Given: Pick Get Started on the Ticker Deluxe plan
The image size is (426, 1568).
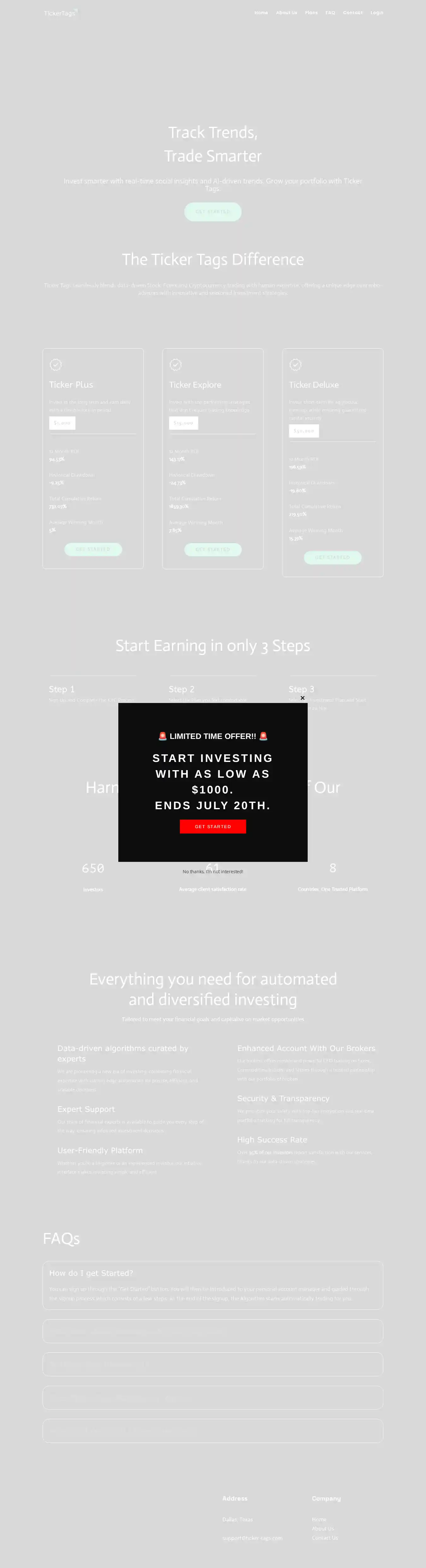Looking at the screenshot, I should [333, 557].
